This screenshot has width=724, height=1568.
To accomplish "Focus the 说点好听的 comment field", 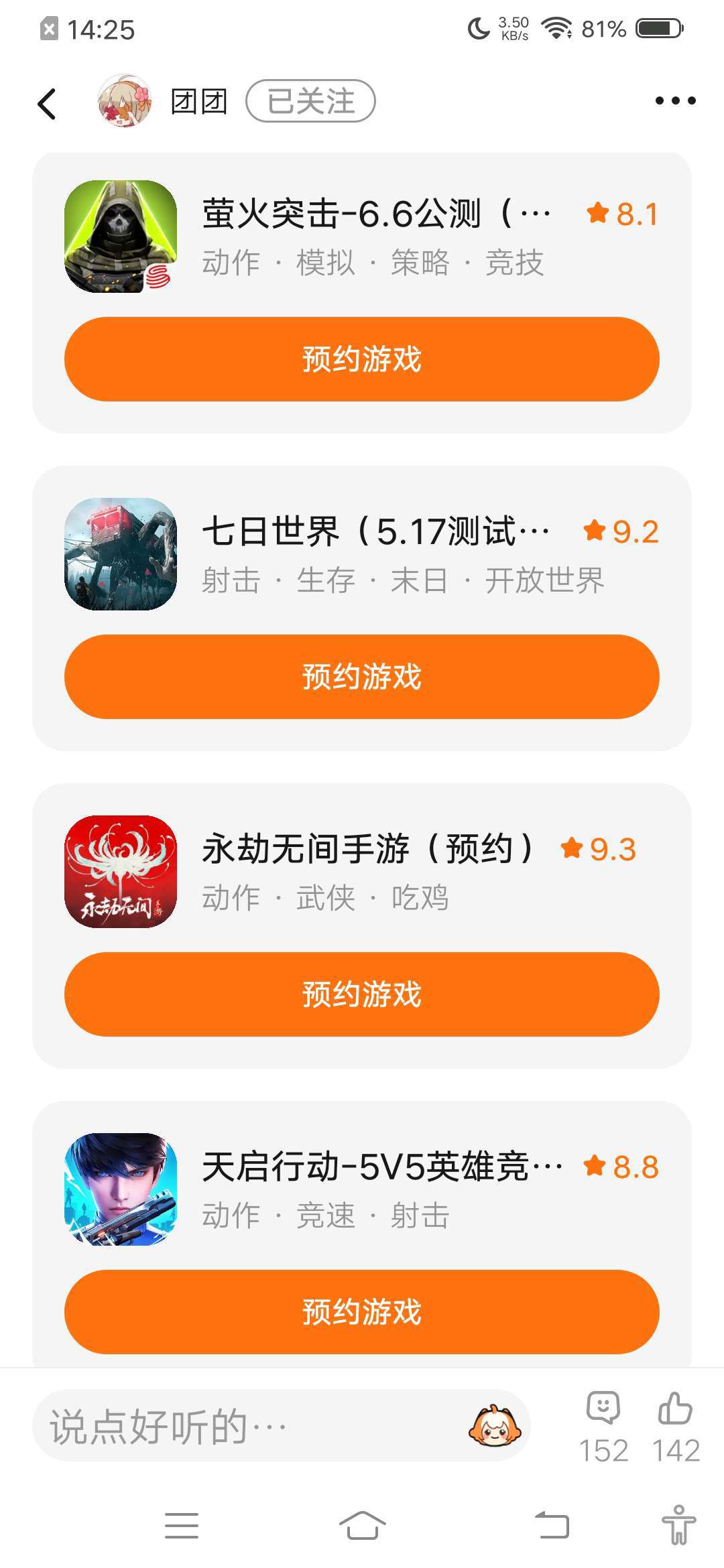I will (248, 1426).
